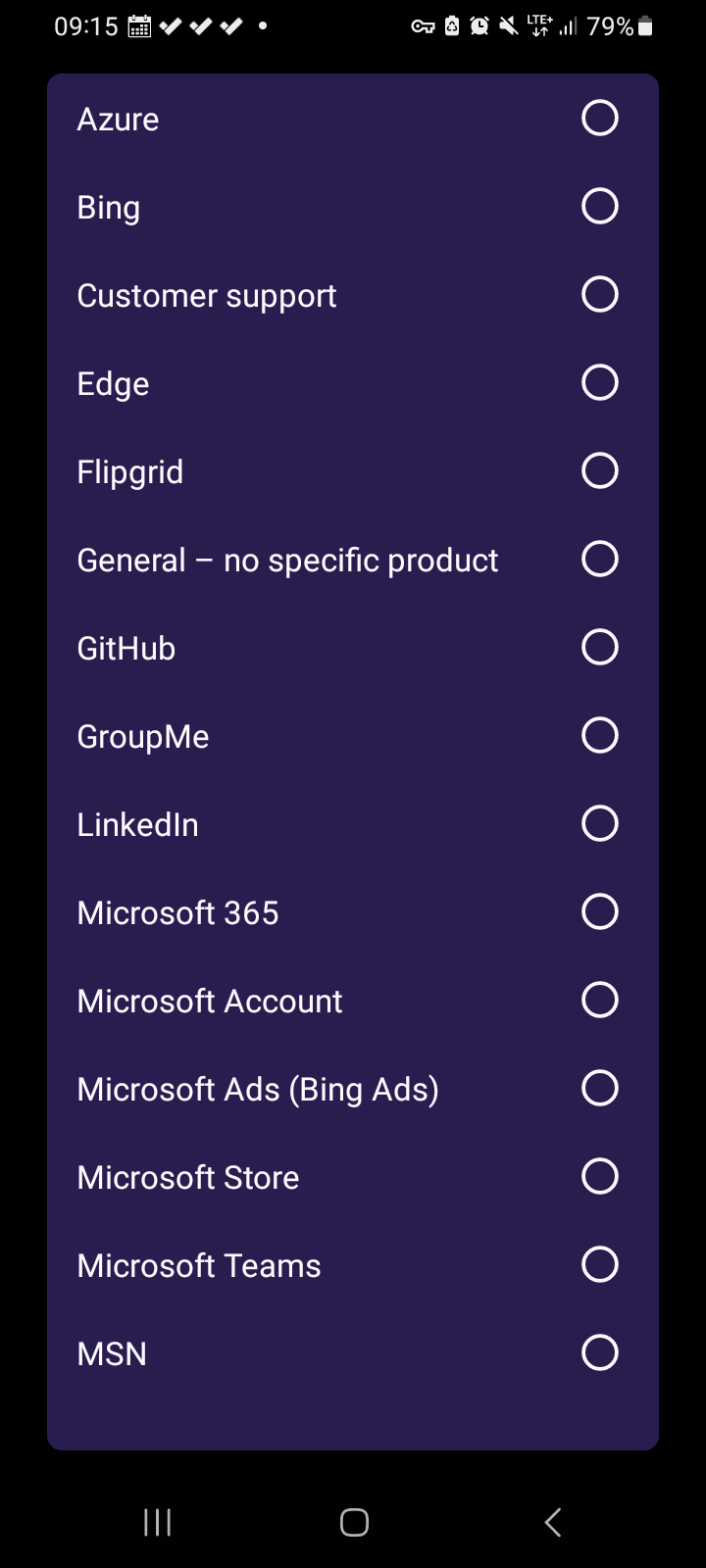Screen dimensions: 706x1568
Task: Select Microsoft Ads (Bing Ads)
Action: pyautogui.click(x=599, y=1089)
